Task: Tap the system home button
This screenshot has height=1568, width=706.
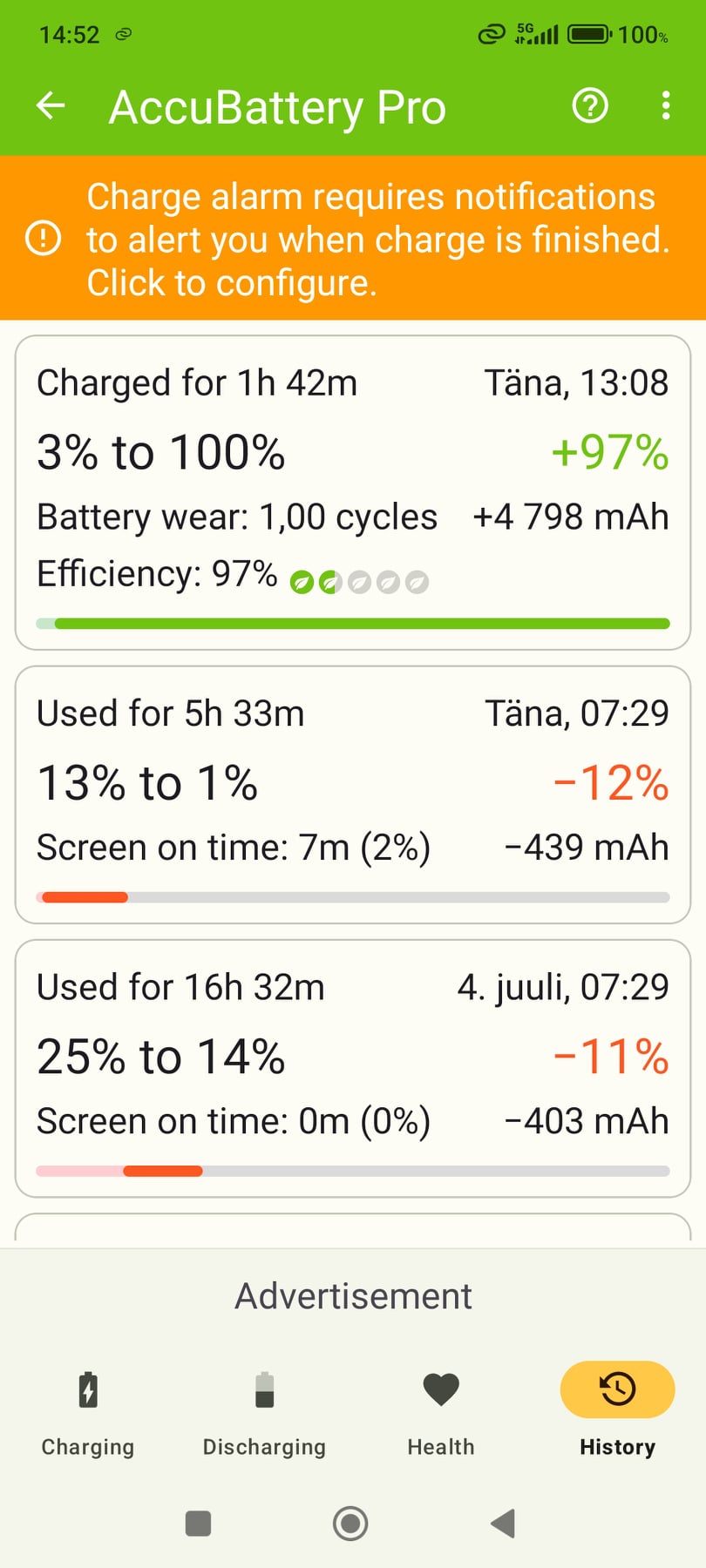Action: click(x=350, y=1524)
